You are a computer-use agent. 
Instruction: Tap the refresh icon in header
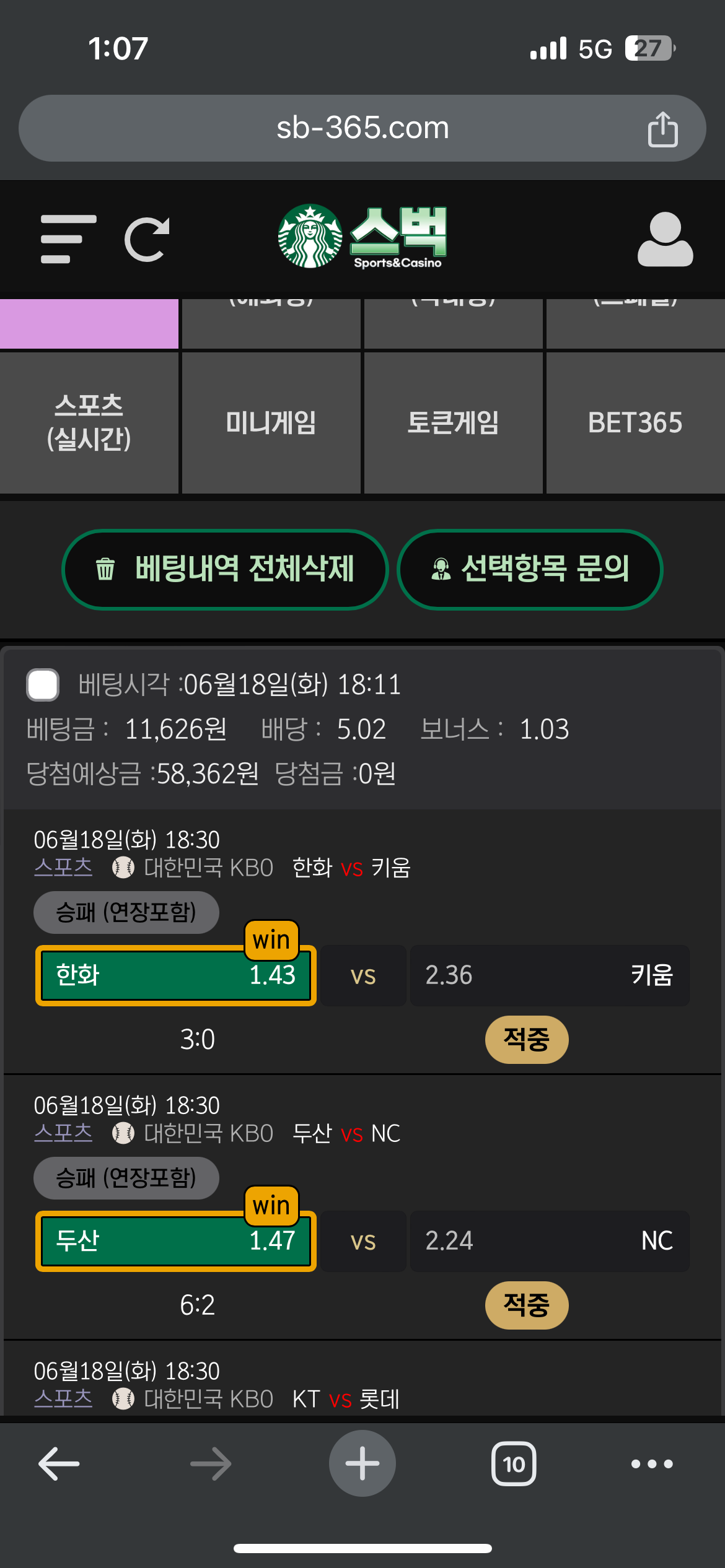(147, 240)
